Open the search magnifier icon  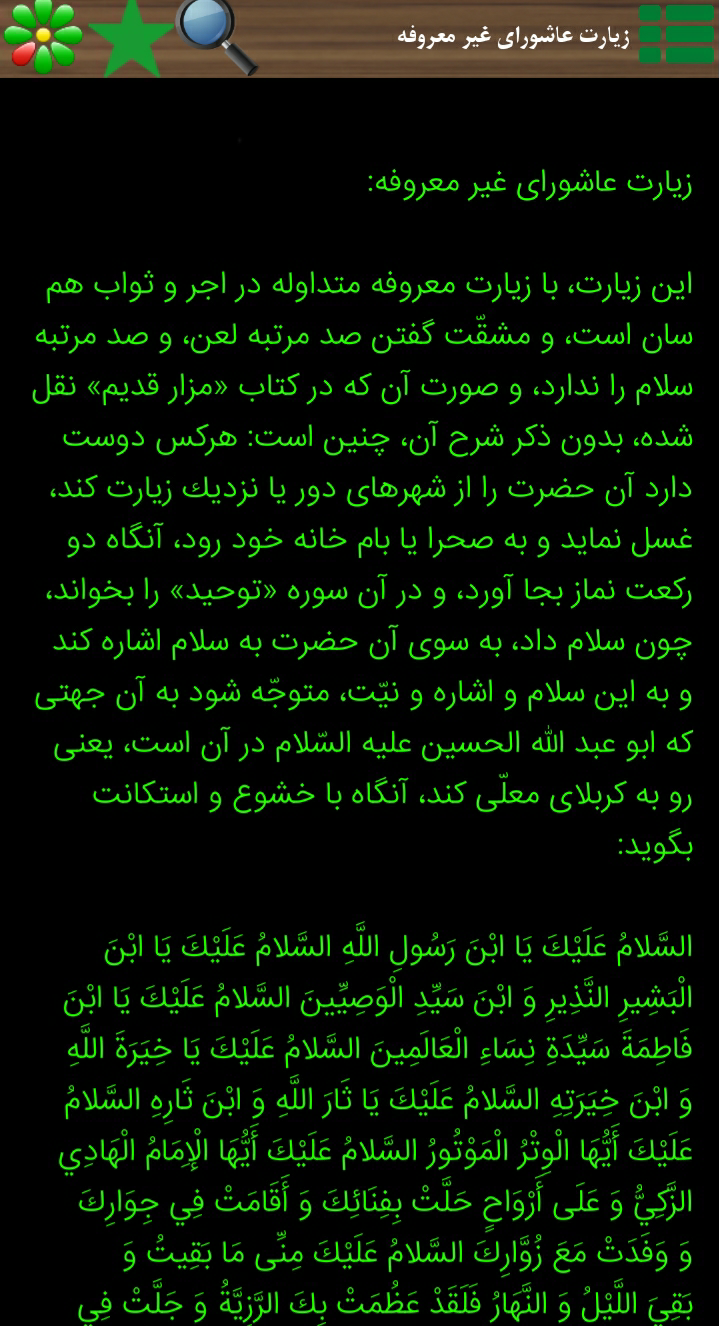214,34
